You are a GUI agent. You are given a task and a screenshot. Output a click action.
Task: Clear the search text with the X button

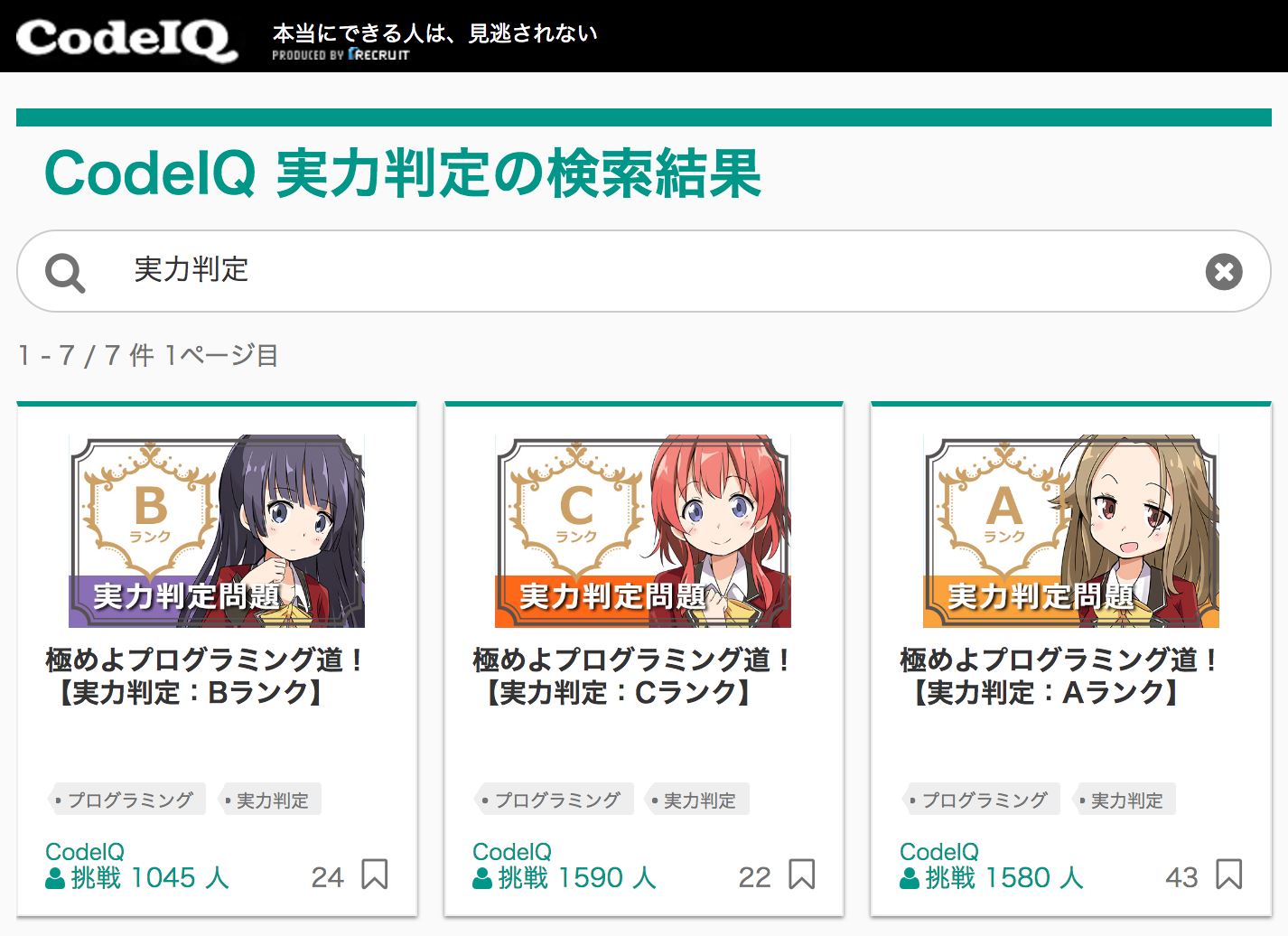[1224, 271]
